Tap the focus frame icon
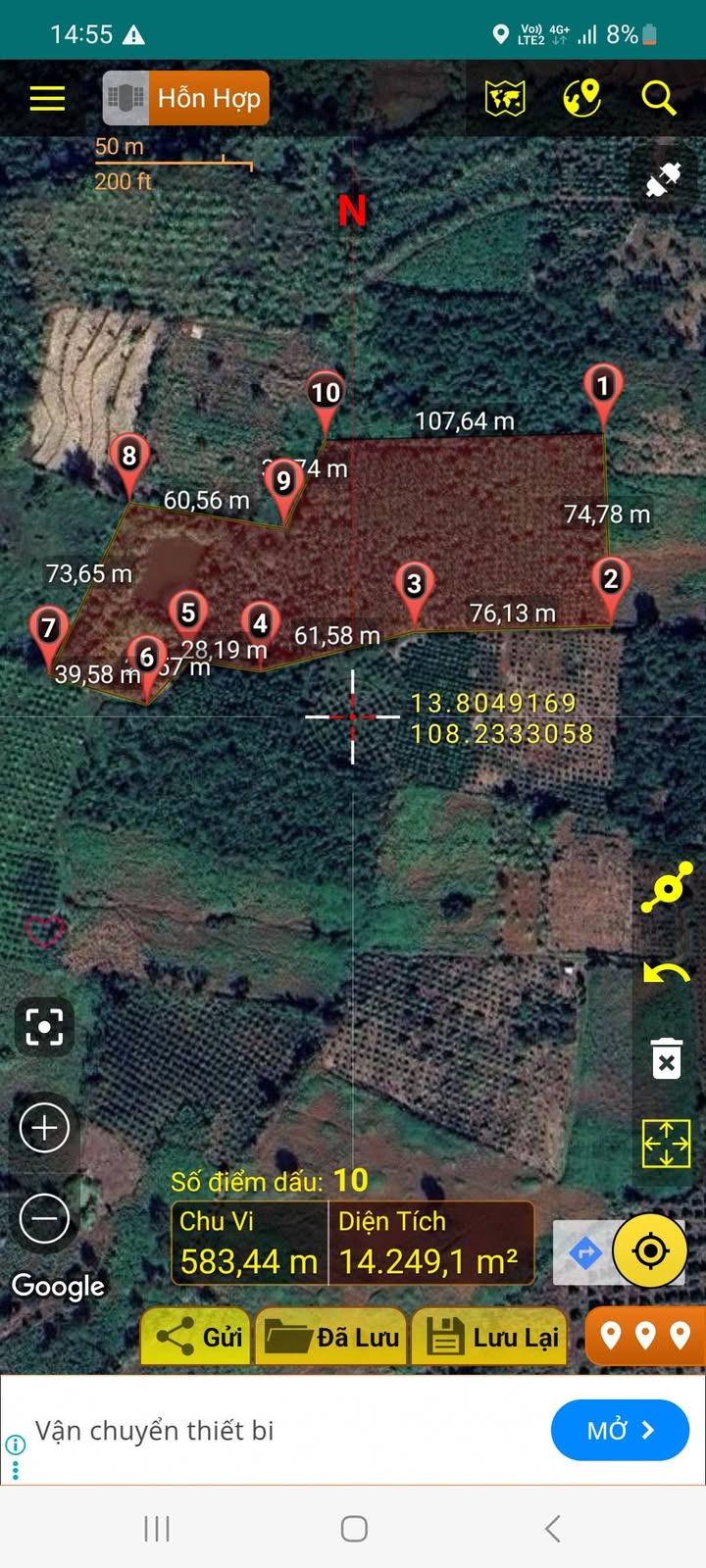 point(44,1027)
